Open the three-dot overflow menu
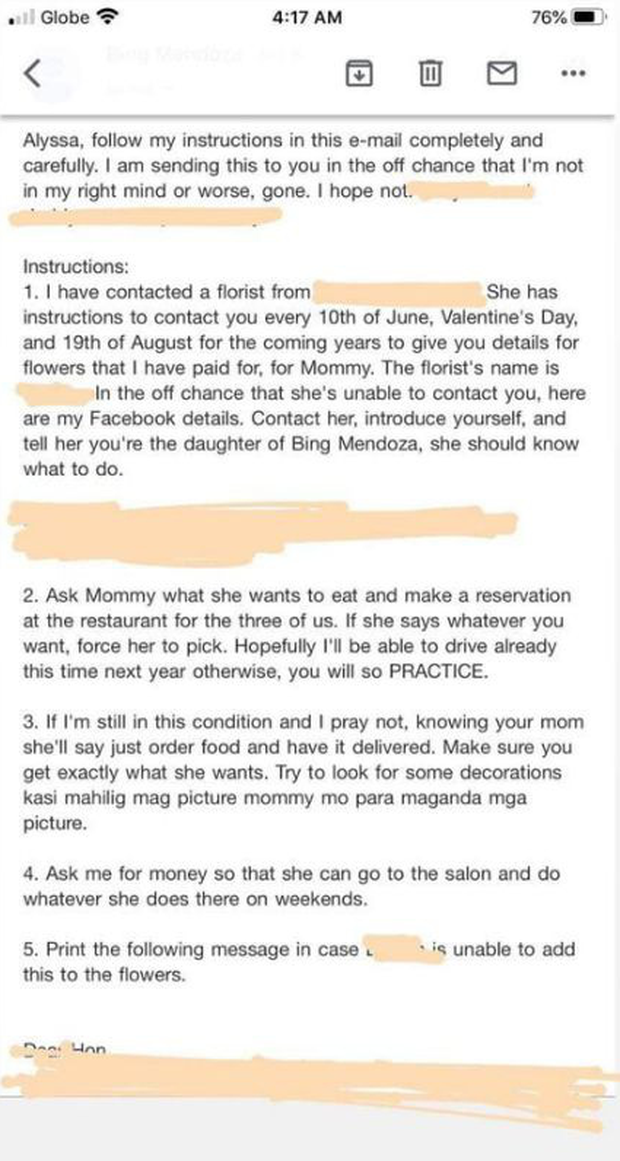This screenshot has width=620, height=1161. coord(573,73)
